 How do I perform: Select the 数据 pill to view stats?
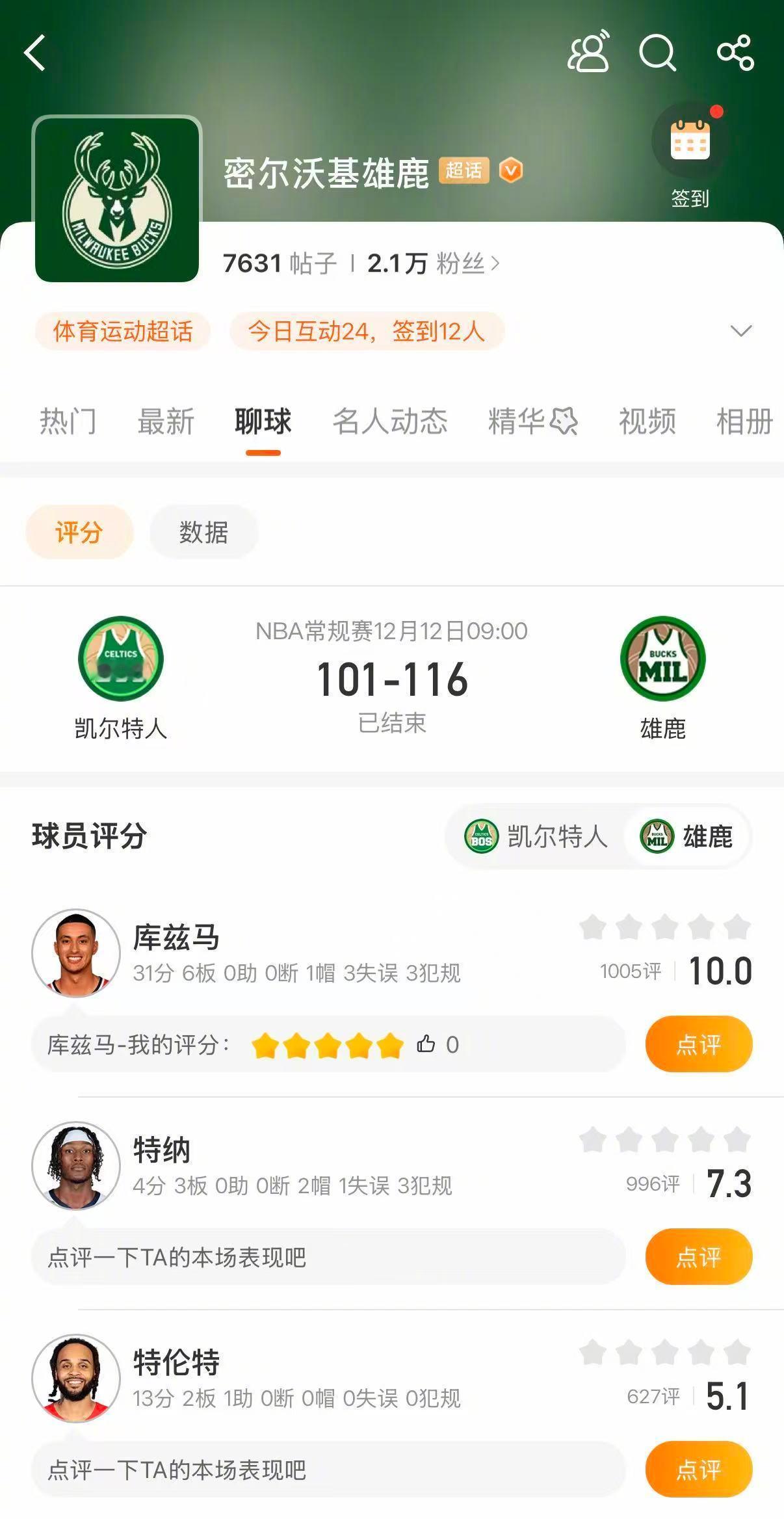coord(203,531)
